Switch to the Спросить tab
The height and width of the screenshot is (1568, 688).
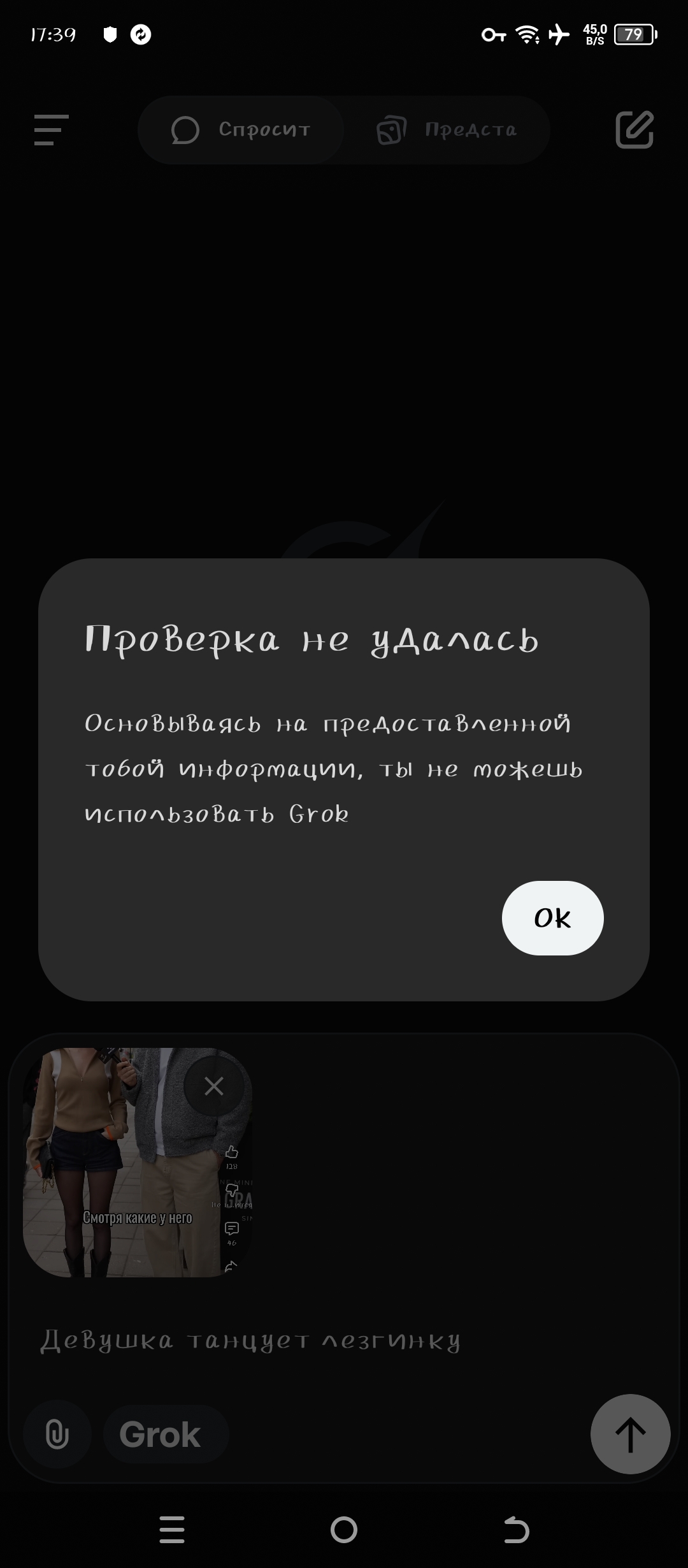tap(241, 130)
